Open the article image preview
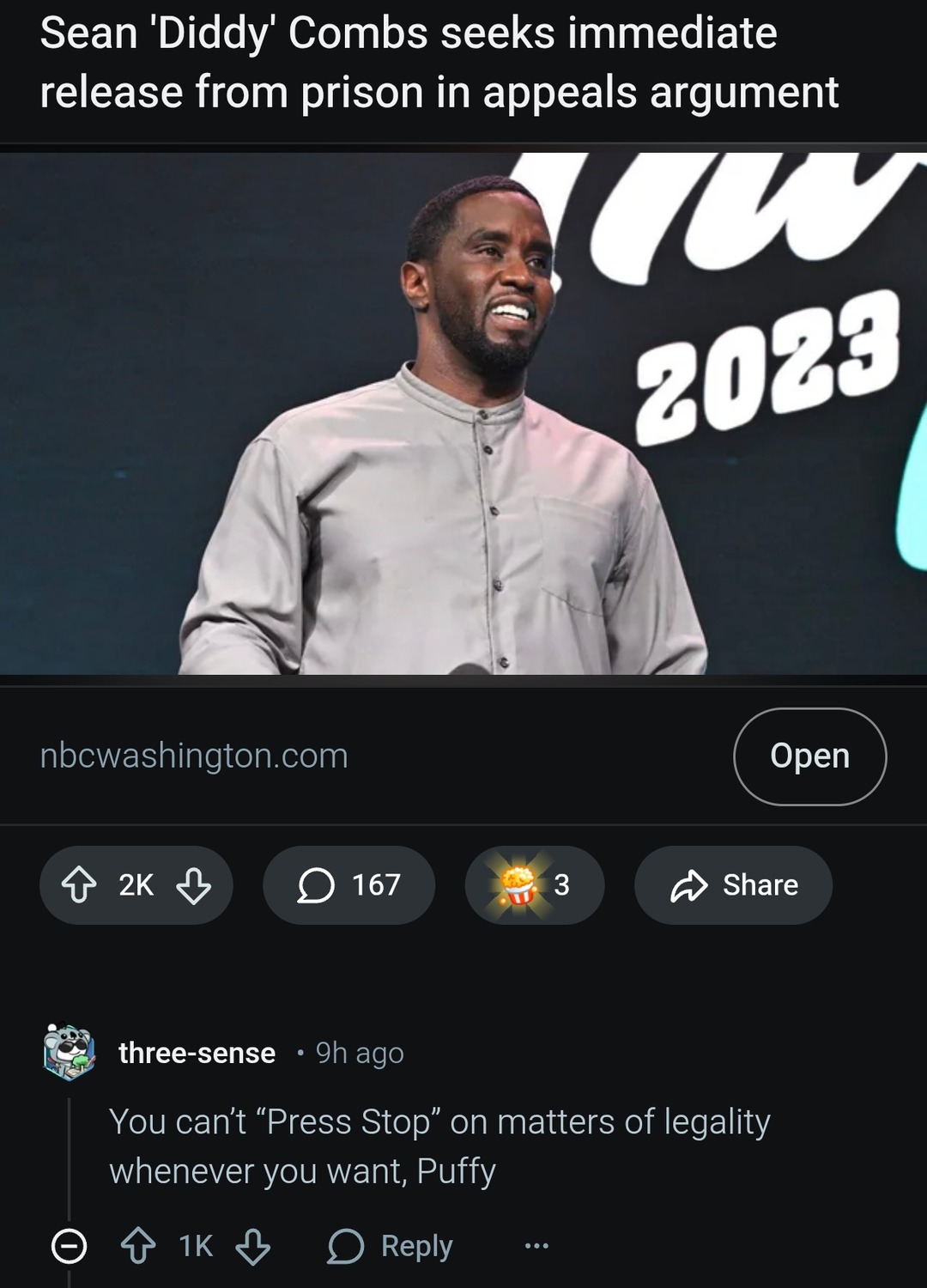This screenshot has height=1288, width=927. click(x=463, y=413)
